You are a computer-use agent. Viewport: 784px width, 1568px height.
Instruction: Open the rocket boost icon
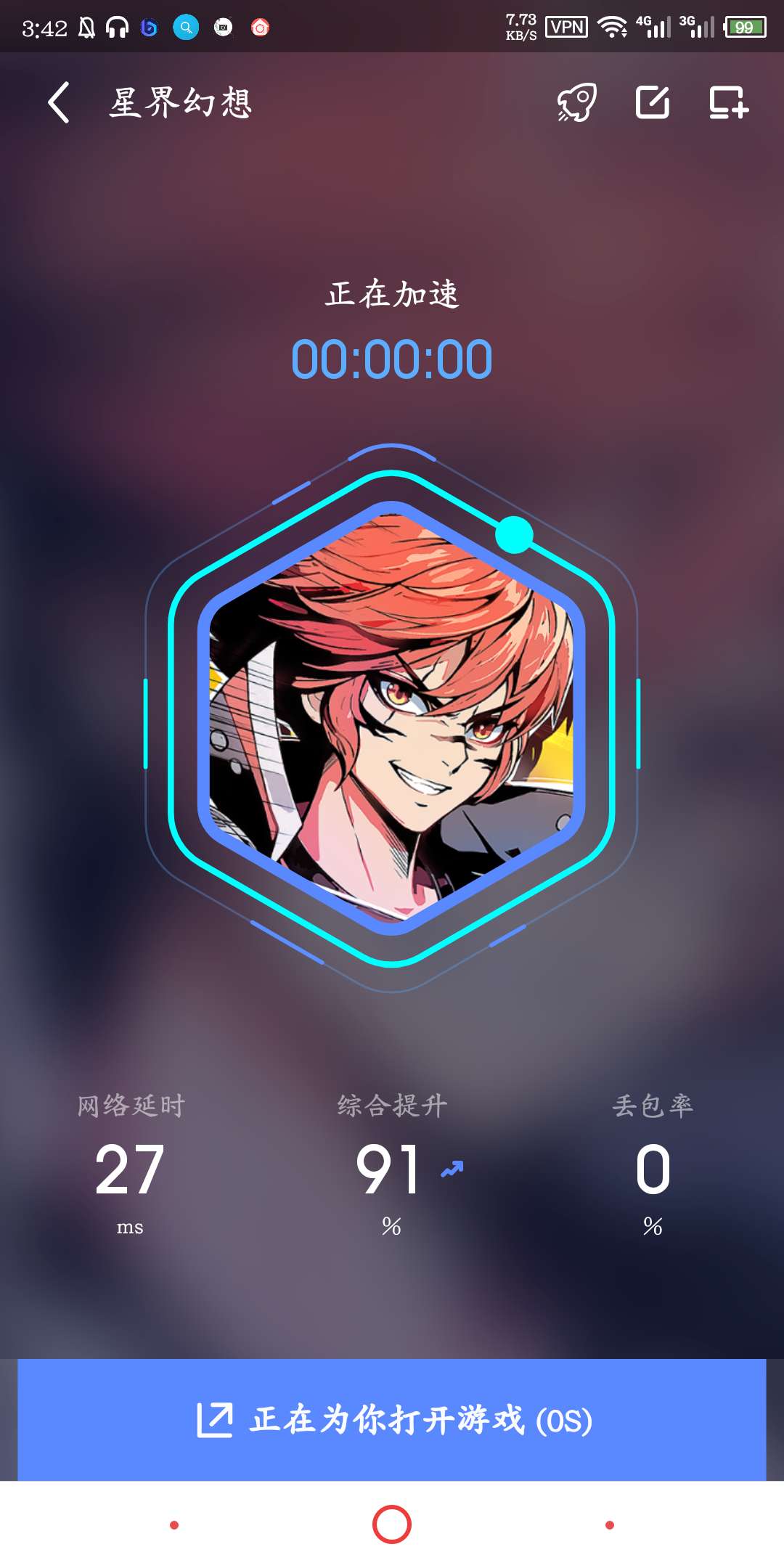click(576, 102)
